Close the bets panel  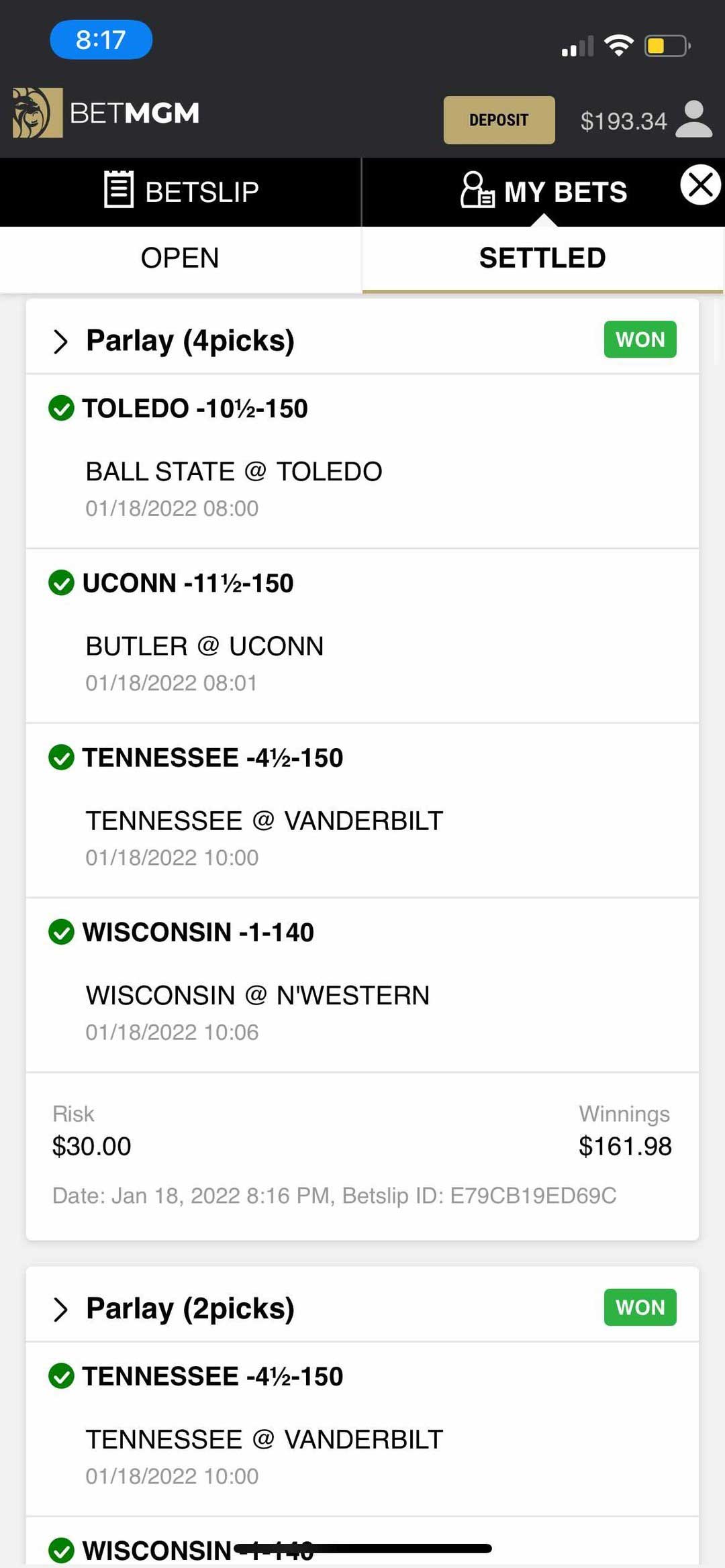pos(700,185)
